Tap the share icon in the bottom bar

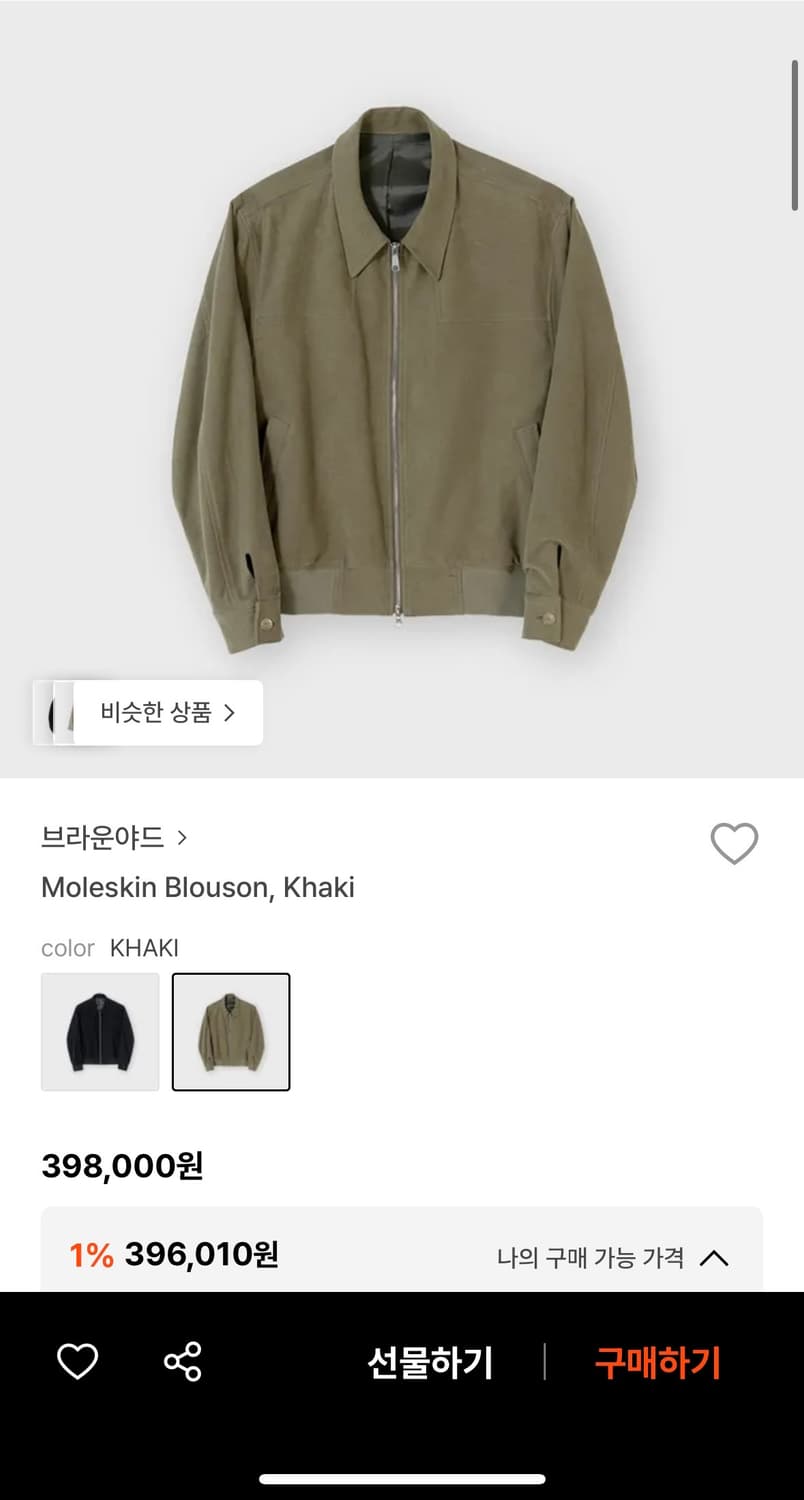pos(180,1360)
